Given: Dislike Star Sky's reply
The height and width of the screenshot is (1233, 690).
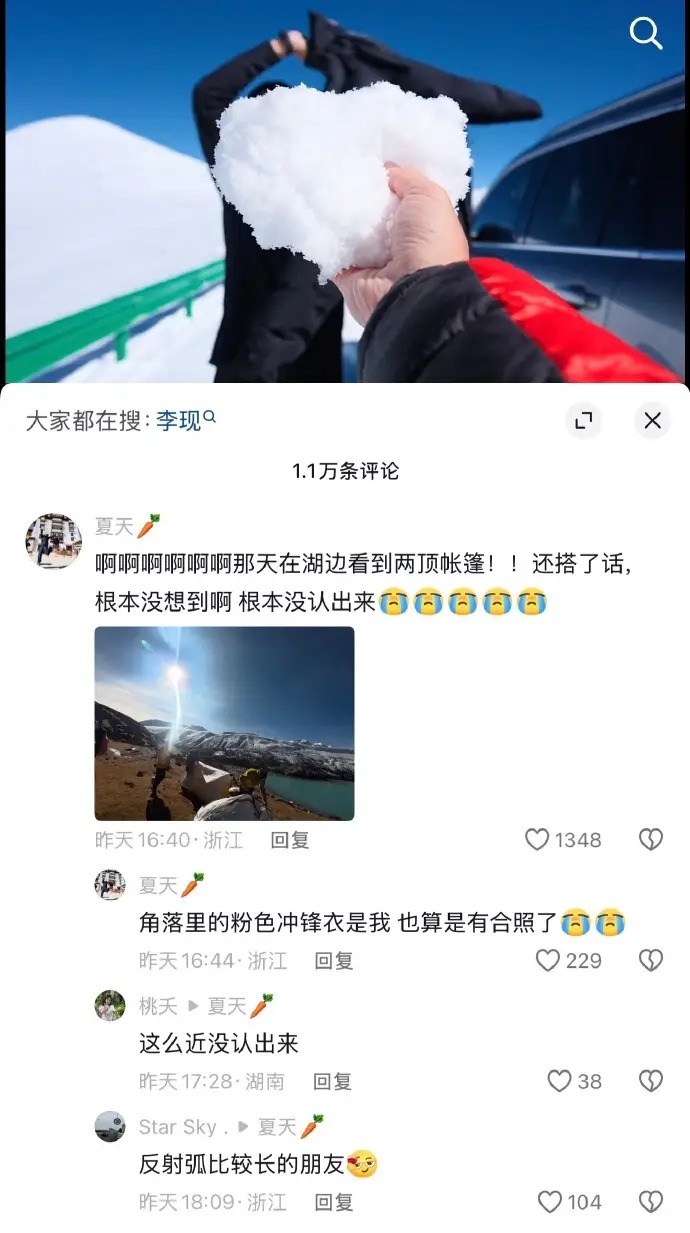Looking at the screenshot, I should [x=651, y=1202].
